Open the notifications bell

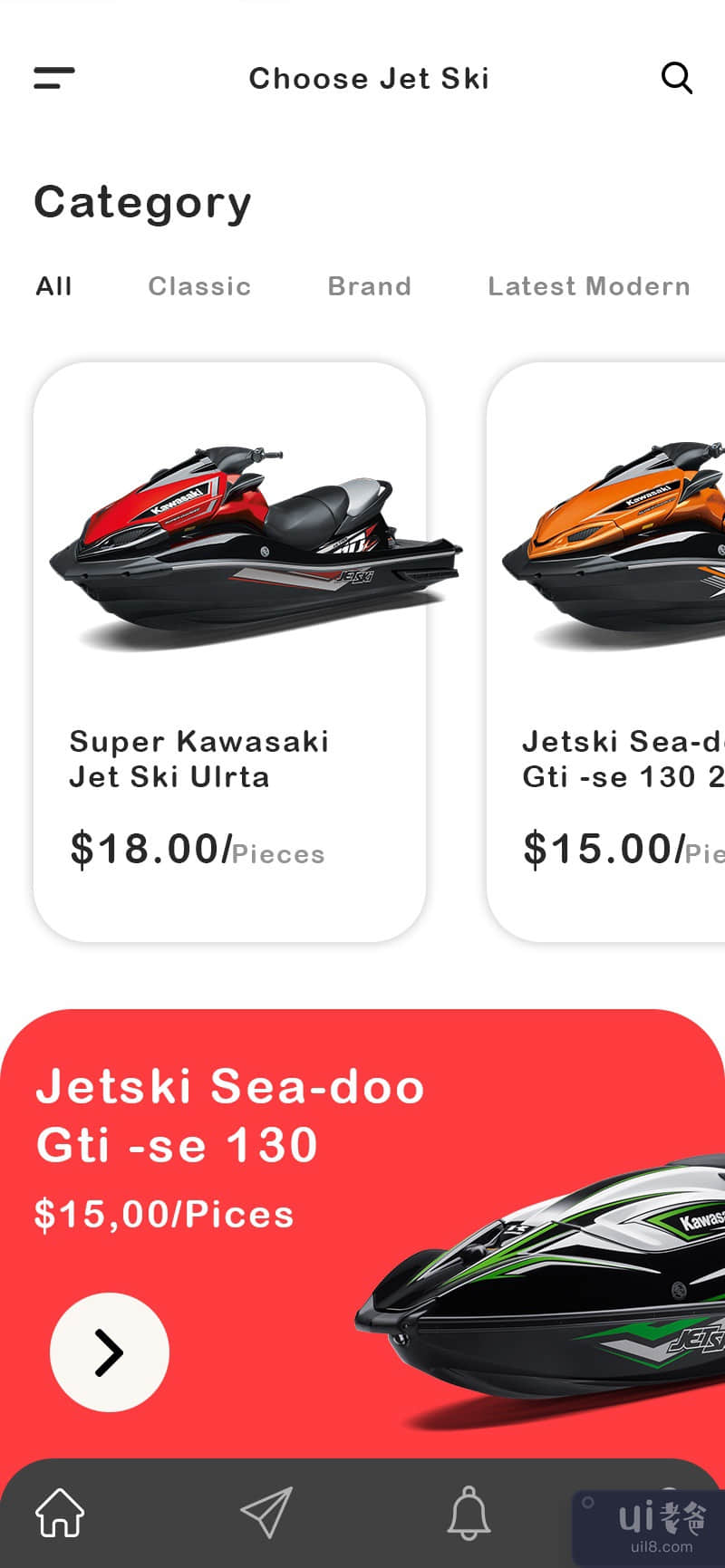[x=469, y=1513]
